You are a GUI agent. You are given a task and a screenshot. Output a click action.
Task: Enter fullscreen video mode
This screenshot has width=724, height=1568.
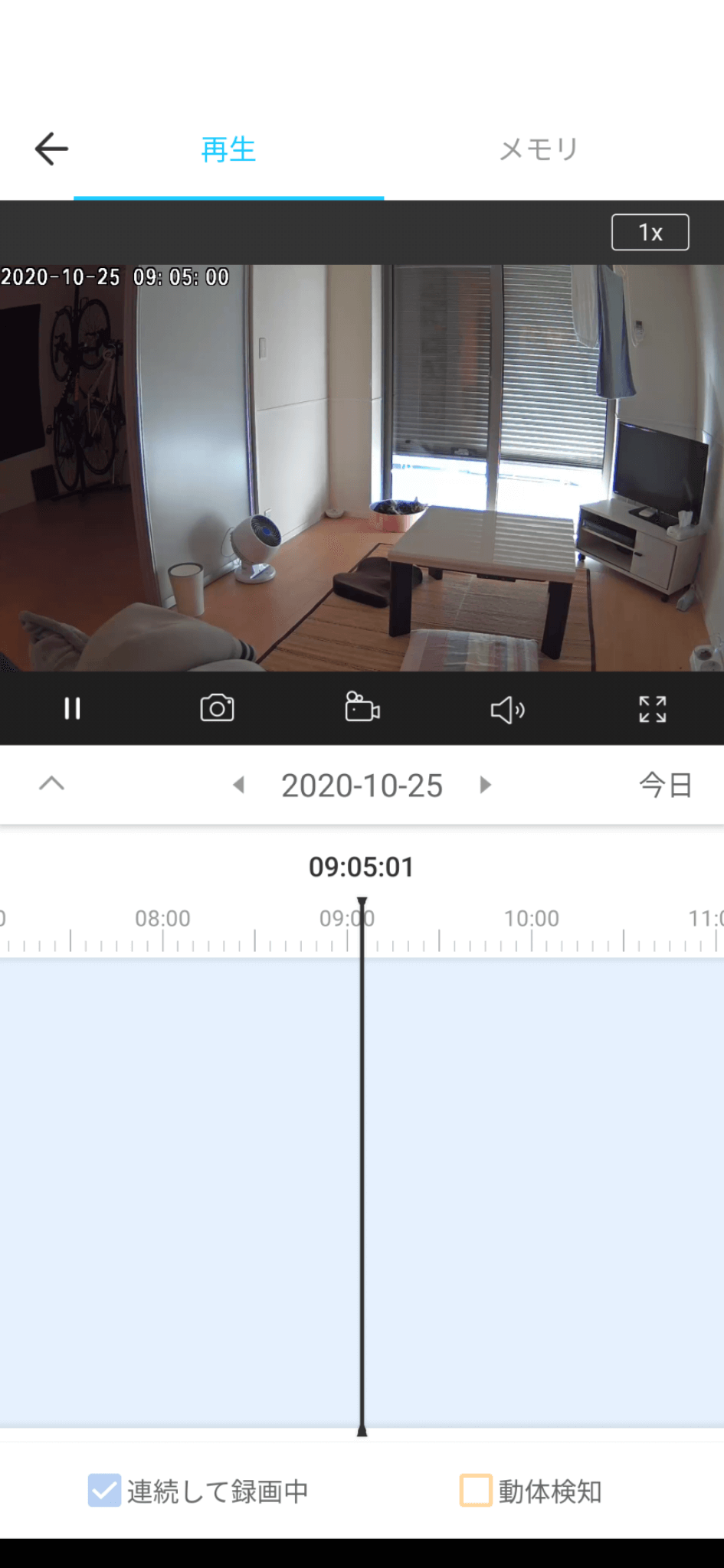[653, 709]
